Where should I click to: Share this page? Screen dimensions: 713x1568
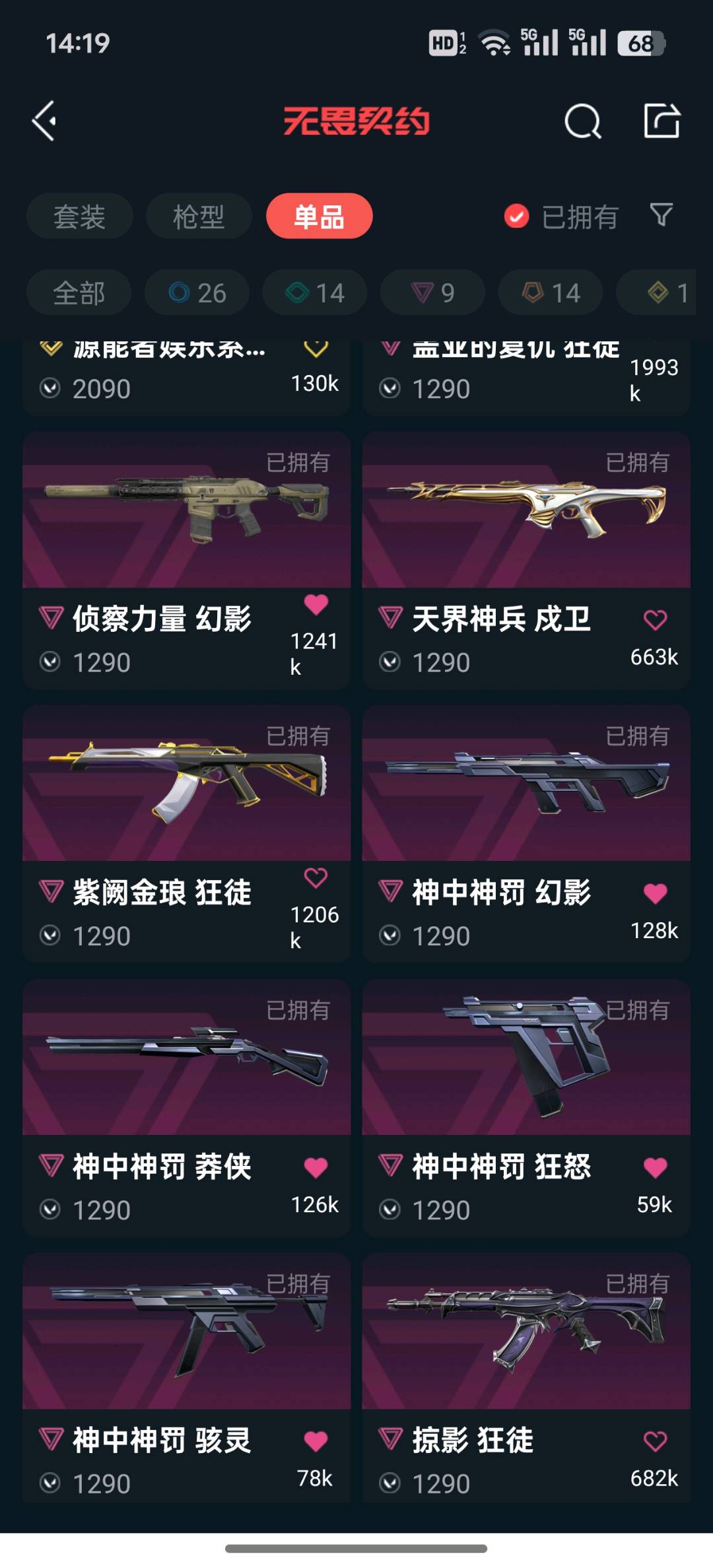pos(662,121)
